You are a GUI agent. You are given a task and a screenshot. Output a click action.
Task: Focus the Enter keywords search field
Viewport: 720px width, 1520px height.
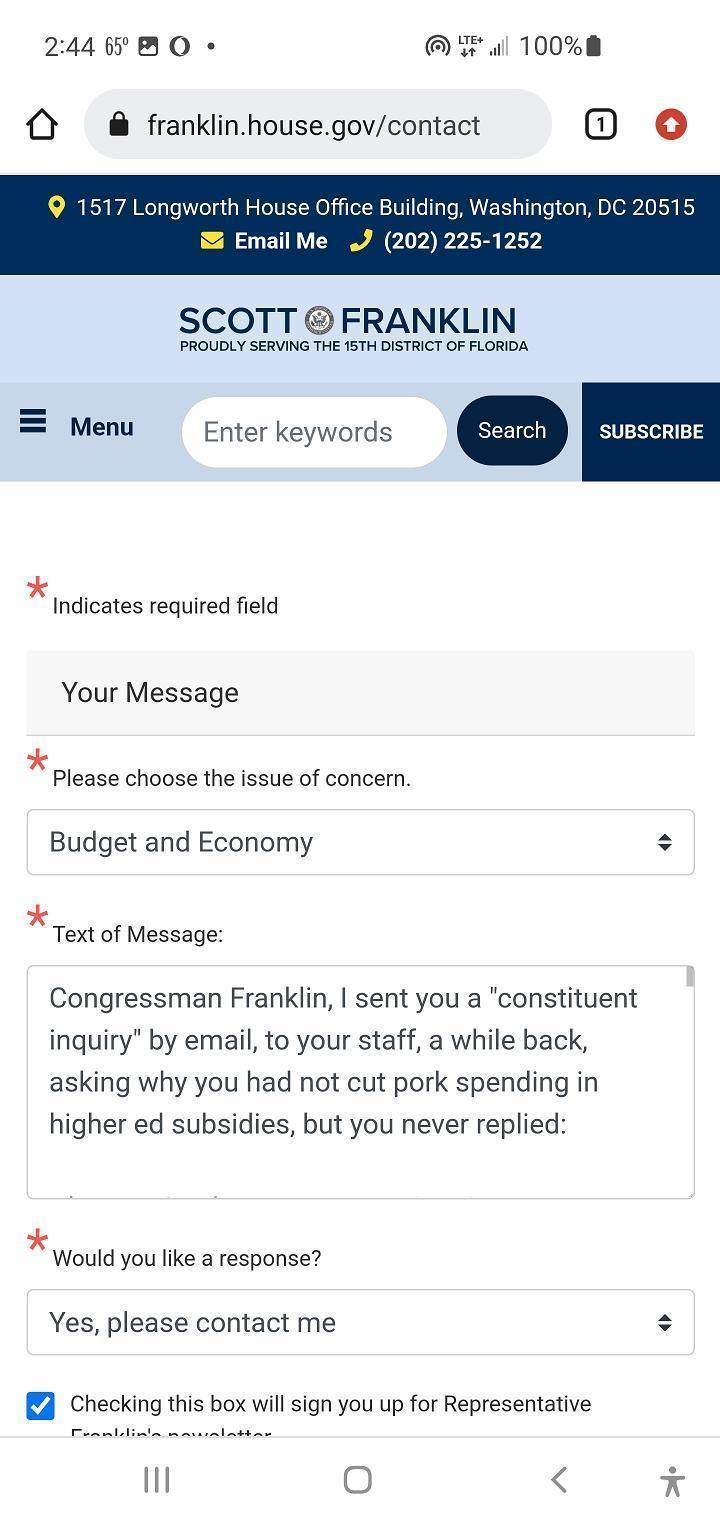point(314,432)
